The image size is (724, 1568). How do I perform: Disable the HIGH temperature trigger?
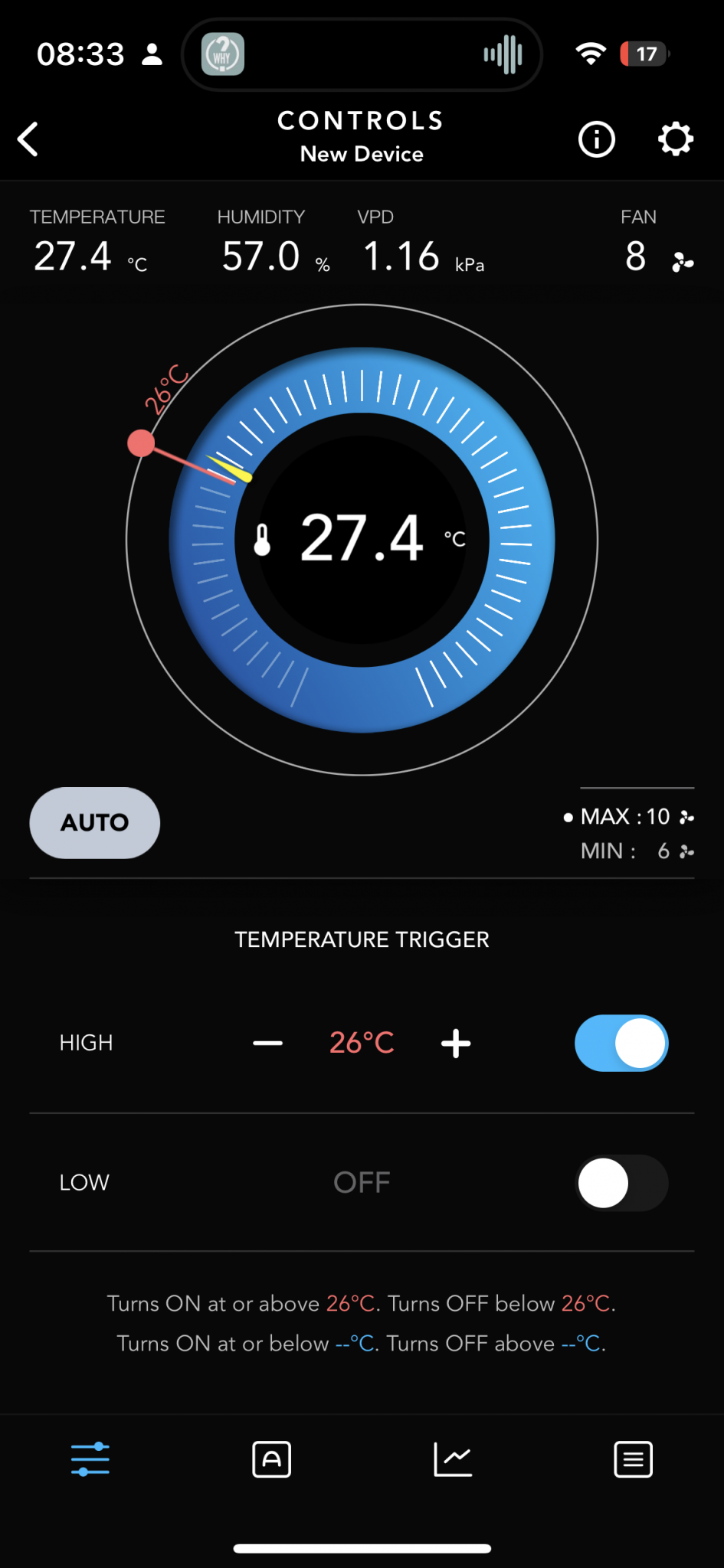pos(621,1043)
